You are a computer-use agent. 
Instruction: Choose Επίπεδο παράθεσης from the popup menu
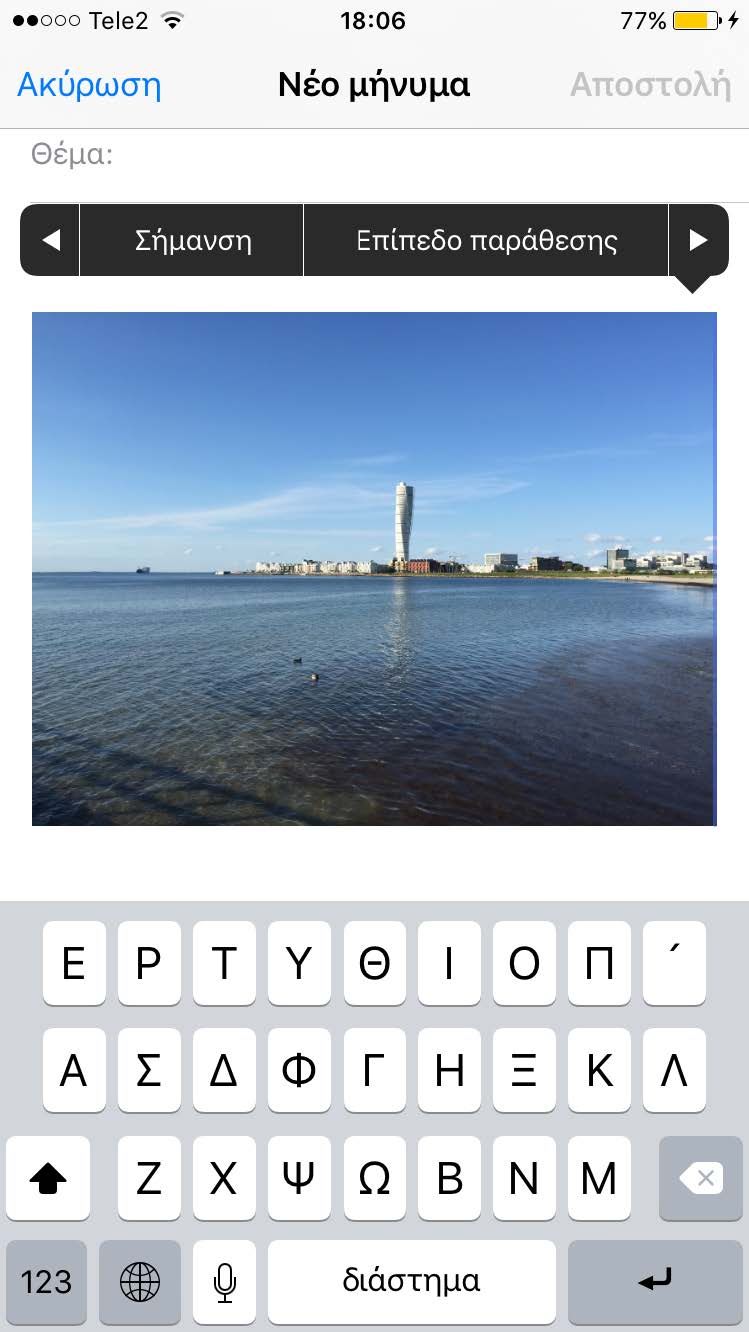tap(486, 240)
